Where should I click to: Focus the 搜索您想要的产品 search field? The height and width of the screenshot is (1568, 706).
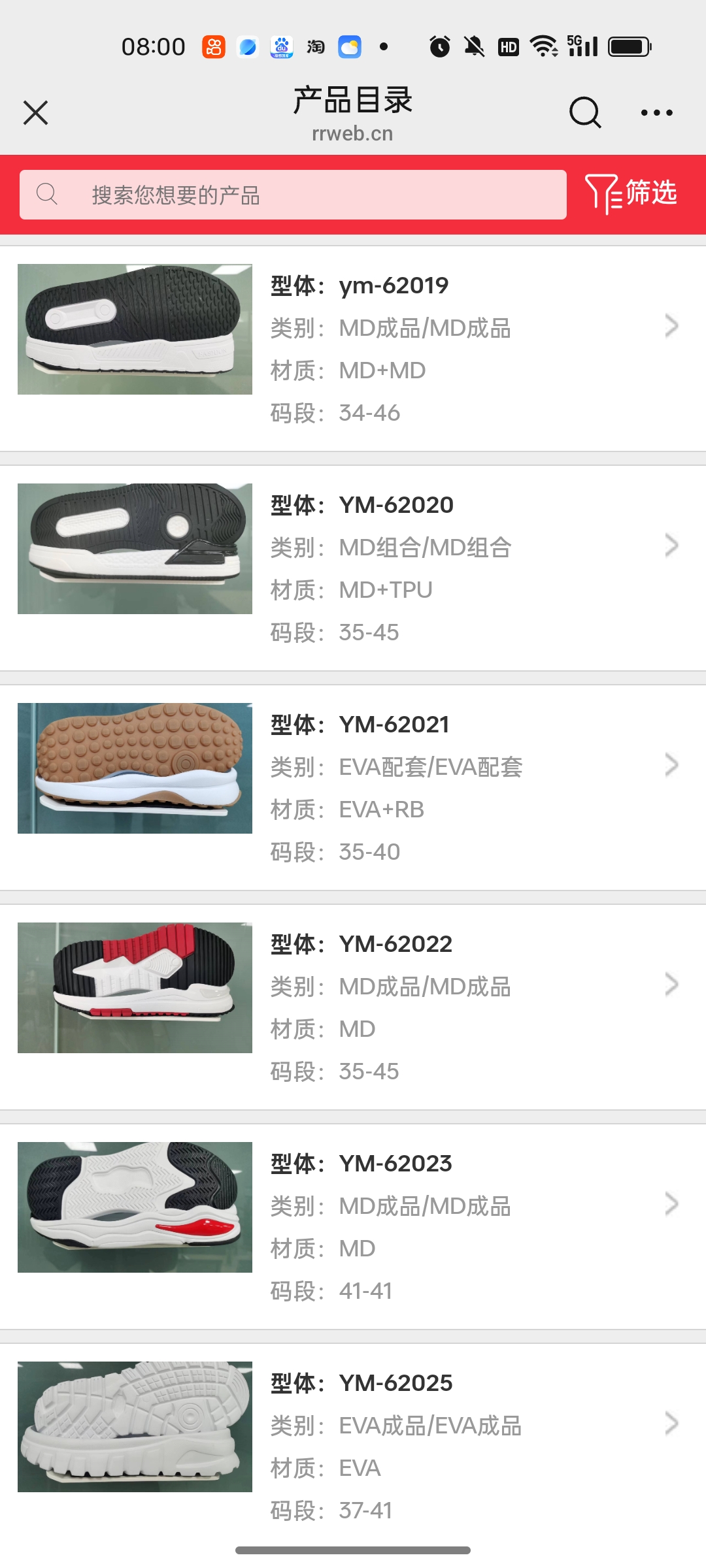point(293,195)
